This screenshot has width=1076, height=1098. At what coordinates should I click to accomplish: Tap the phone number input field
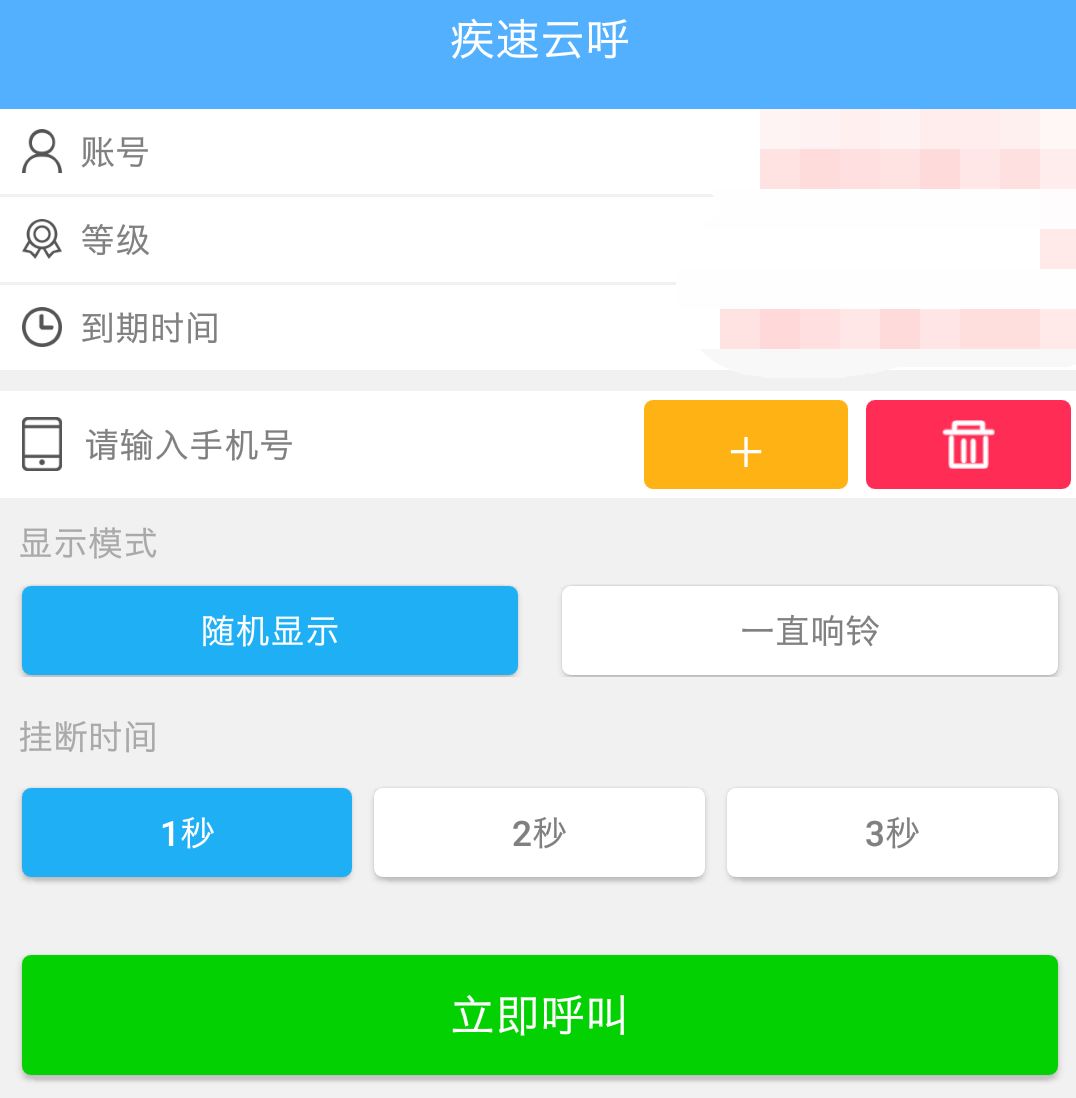coord(340,445)
